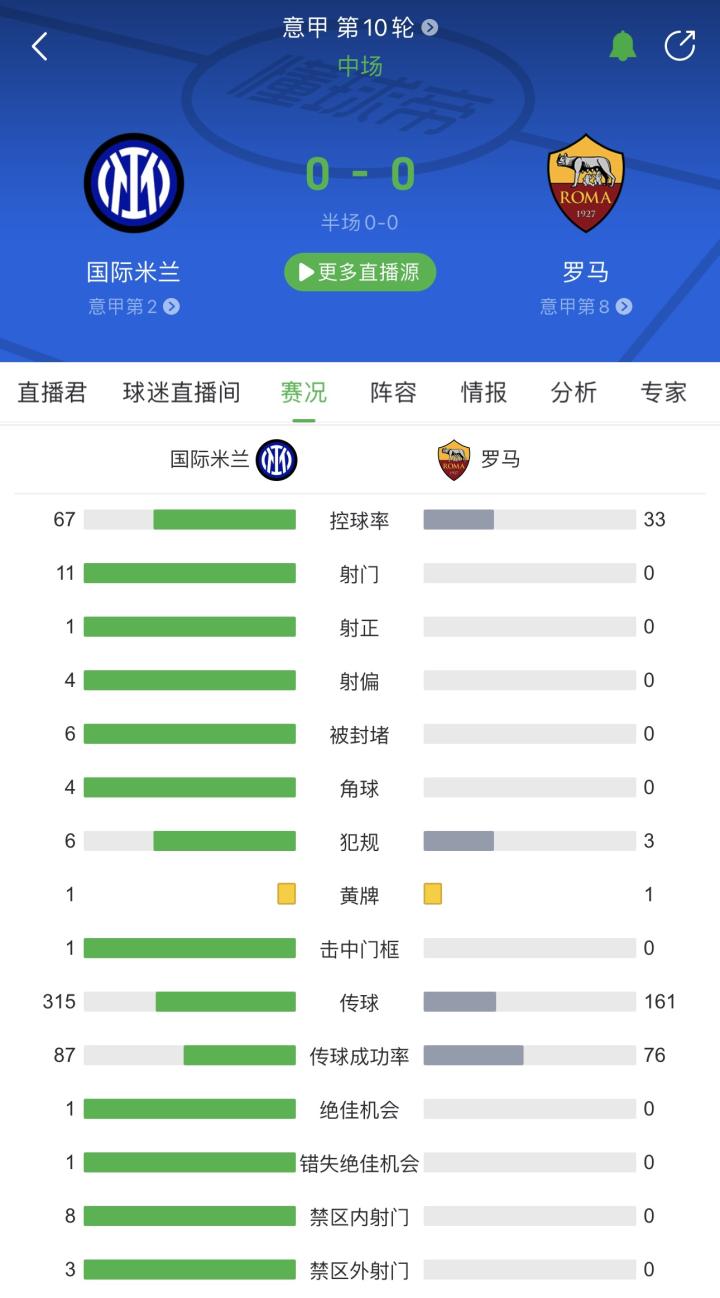
Task: Open the 国际米兰 team page
Action: tap(134, 183)
